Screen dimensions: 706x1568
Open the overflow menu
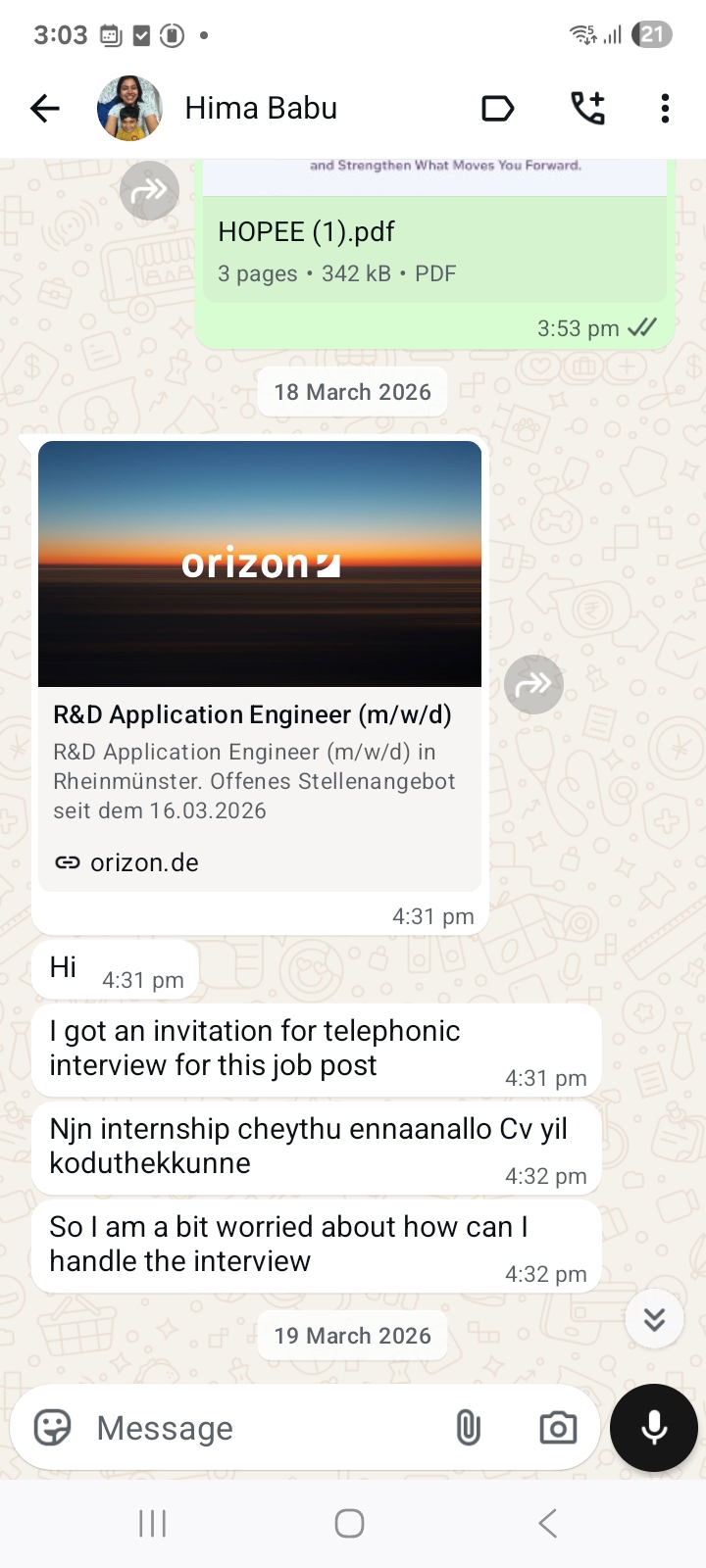[x=665, y=109]
